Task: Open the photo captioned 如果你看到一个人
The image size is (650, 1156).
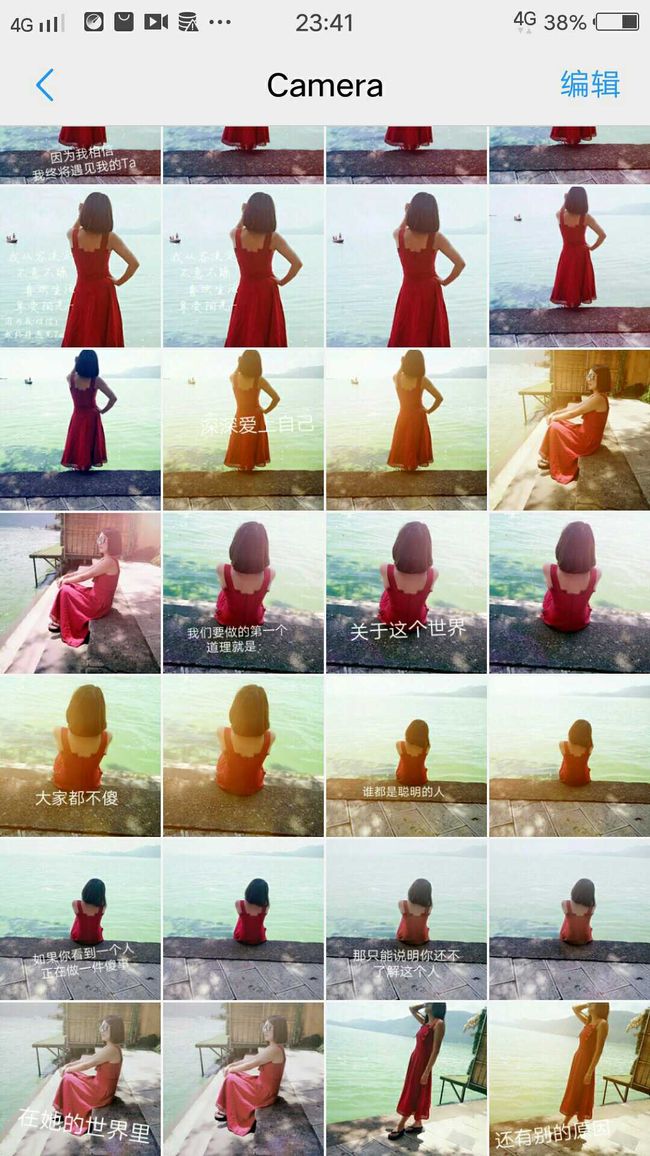Action: (80, 919)
